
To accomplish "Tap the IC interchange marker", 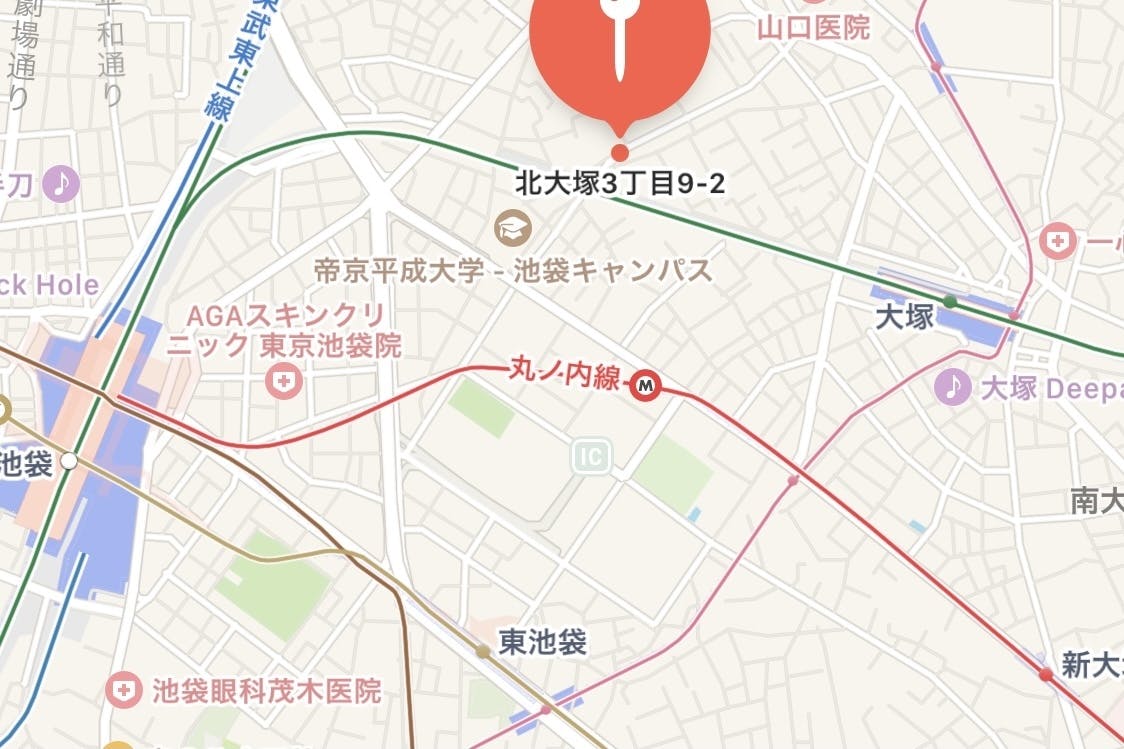I will click(591, 456).
